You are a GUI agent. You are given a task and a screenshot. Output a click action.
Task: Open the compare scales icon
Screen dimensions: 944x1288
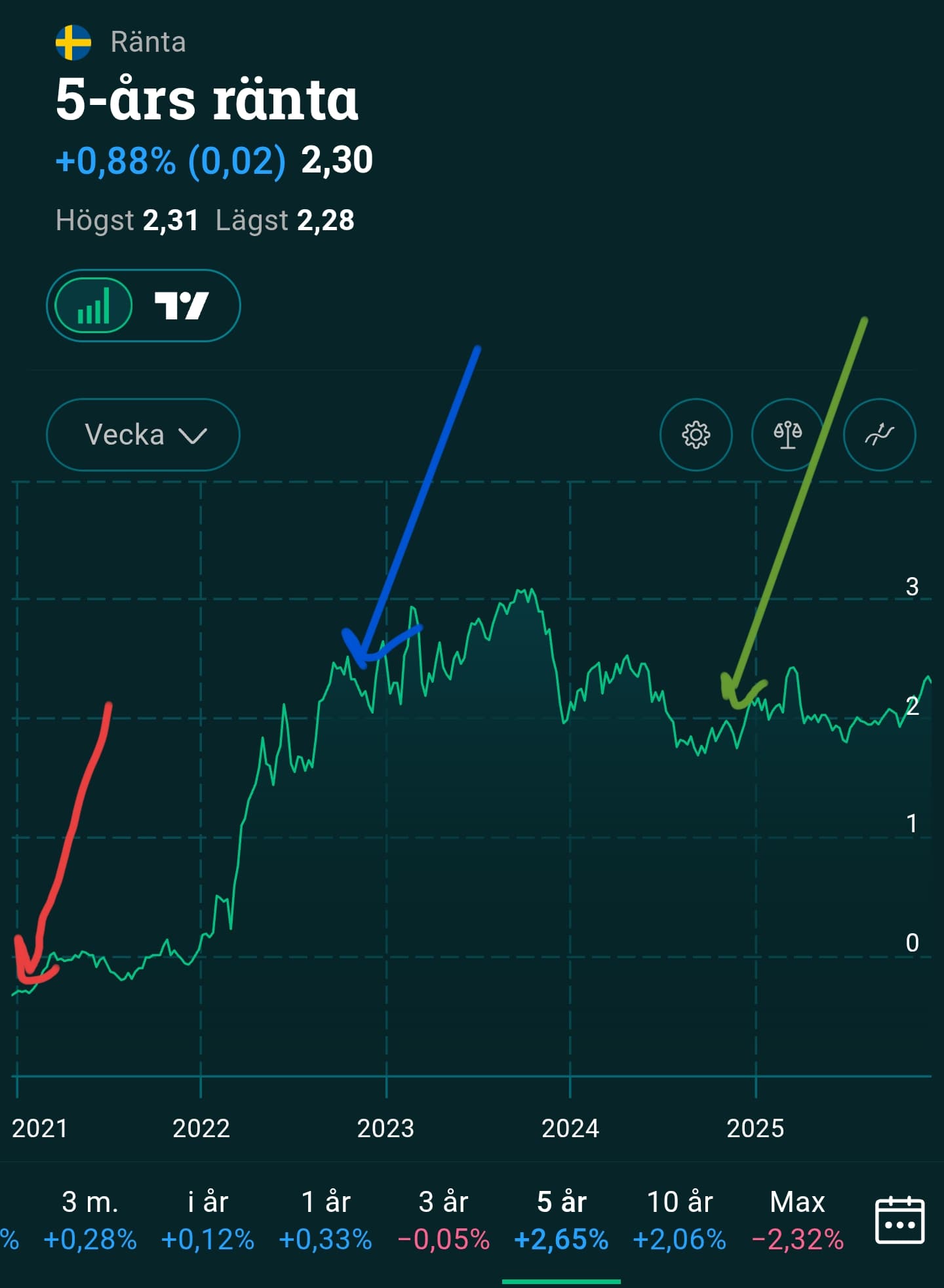(x=787, y=435)
